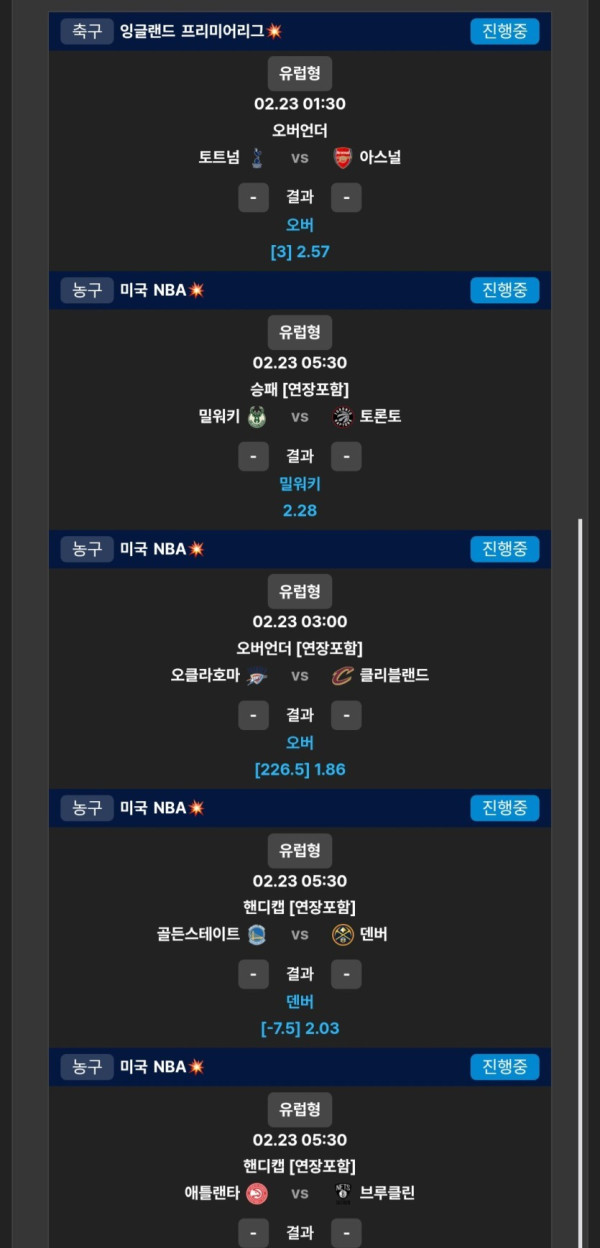Select 유럽형 chip on 밀워키 vs 토론토 bet
This screenshot has height=1248, width=600.
pos(300,332)
